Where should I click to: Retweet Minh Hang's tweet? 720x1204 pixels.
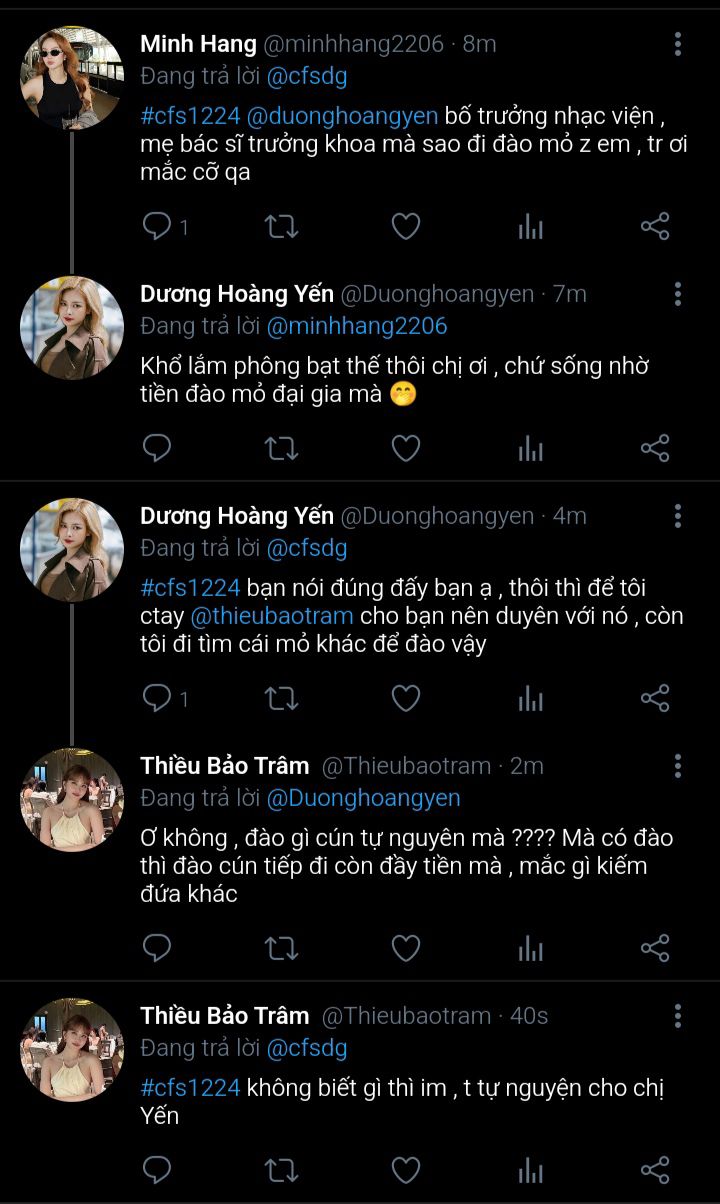point(281,227)
